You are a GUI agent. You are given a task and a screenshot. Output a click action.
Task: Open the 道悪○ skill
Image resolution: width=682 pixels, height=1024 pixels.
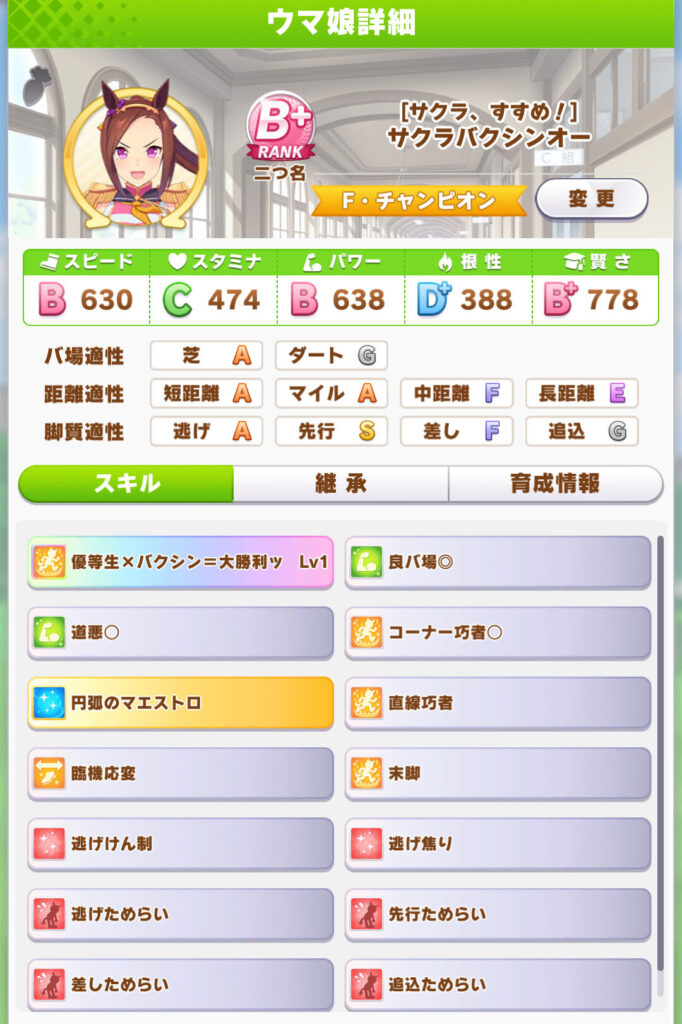tap(180, 632)
